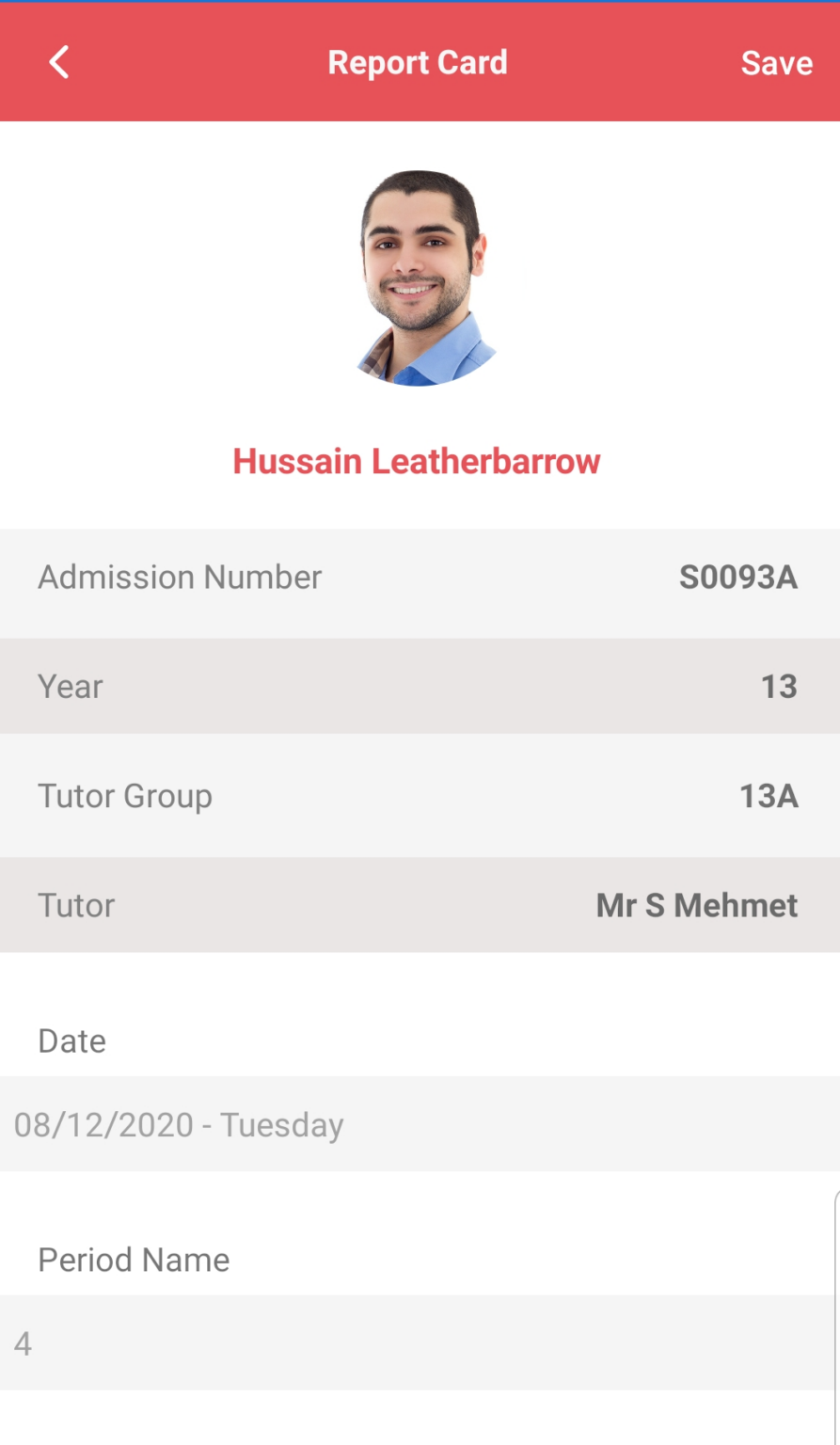Open the Period Name selector

(x=420, y=1260)
